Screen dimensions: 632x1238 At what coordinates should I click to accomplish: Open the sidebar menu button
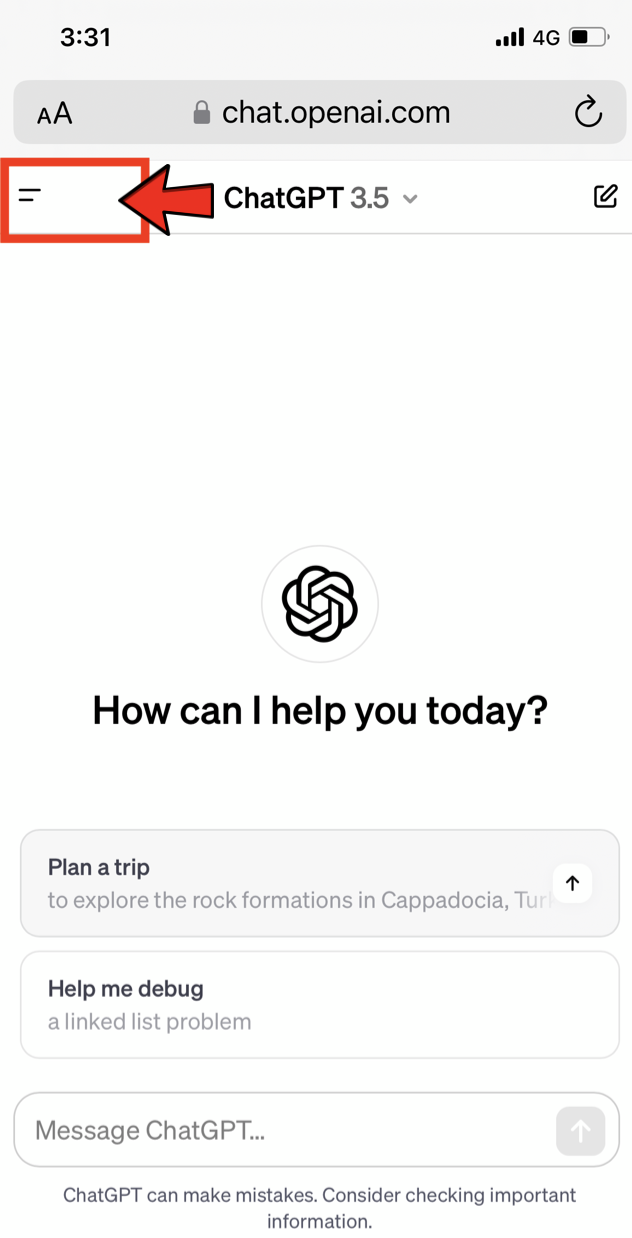tap(31, 196)
